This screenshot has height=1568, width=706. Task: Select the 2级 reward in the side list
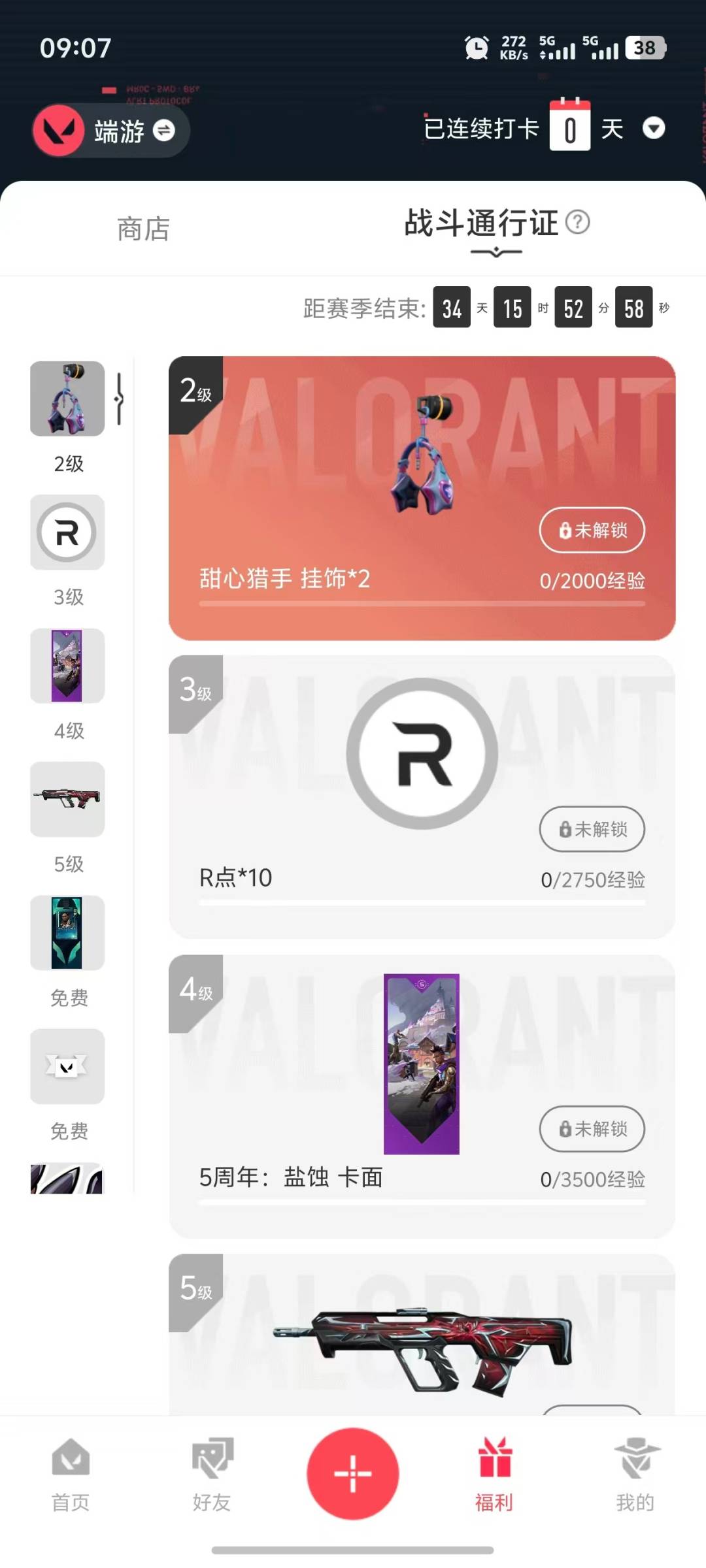click(67, 399)
